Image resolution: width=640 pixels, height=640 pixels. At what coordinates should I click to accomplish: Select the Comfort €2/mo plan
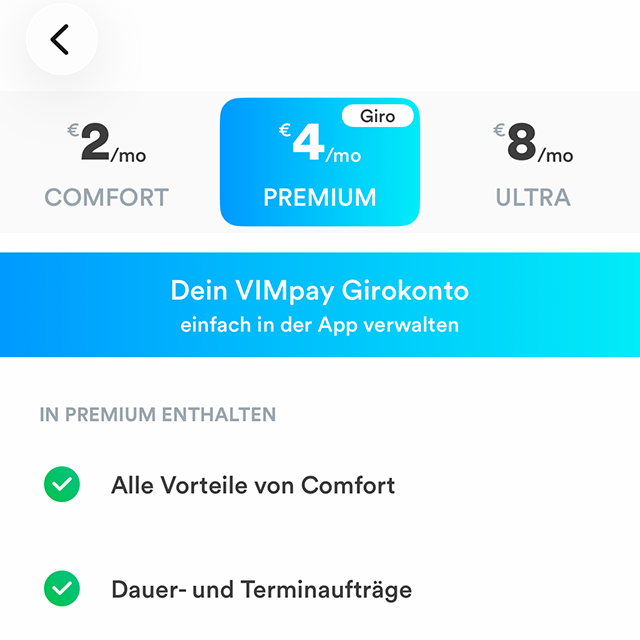(x=107, y=163)
